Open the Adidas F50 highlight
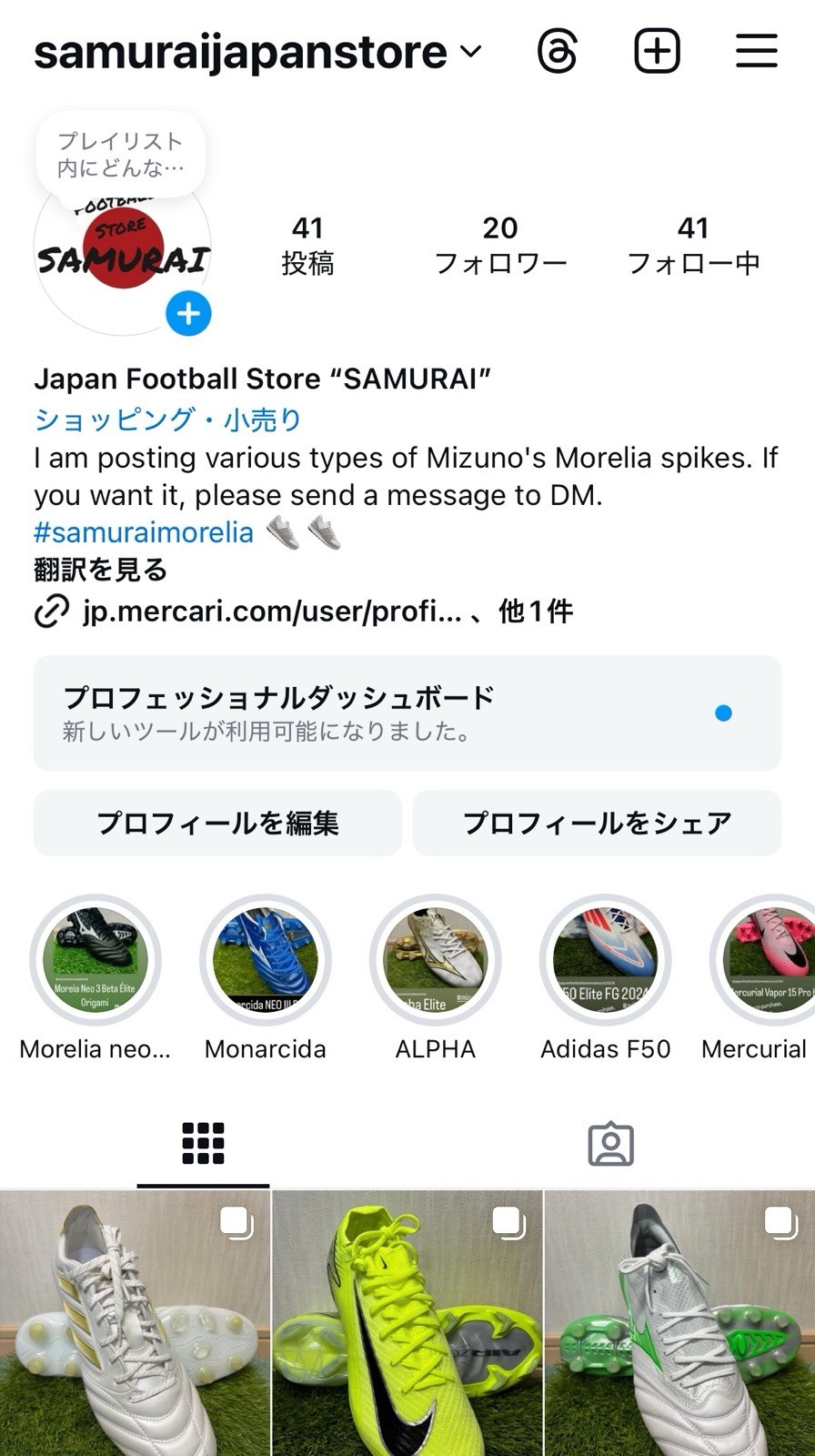The image size is (815, 1456). point(605,961)
